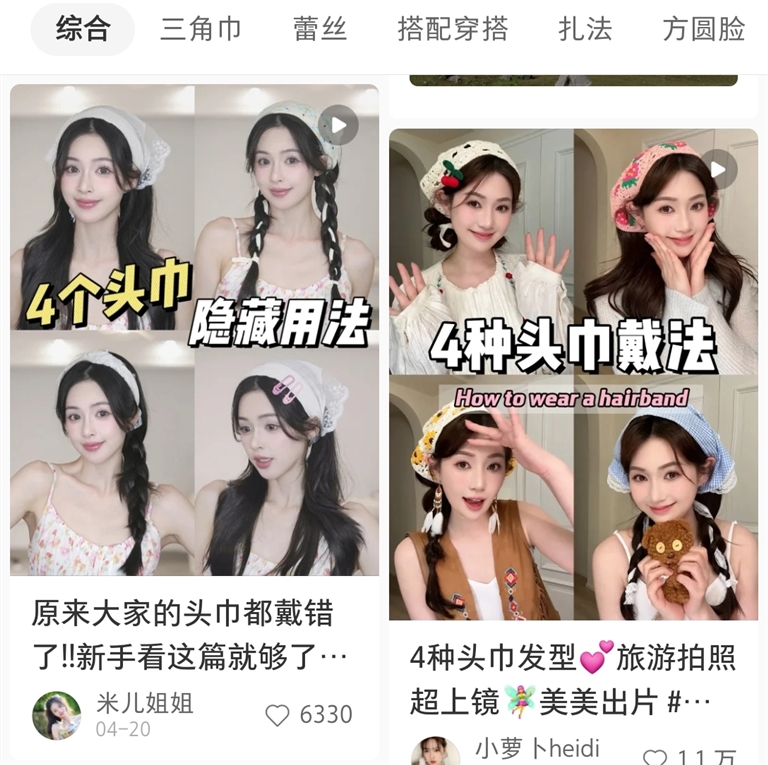The height and width of the screenshot is (765, 768).
Task: Open 米儿姐姐's profile avatar
Action: tap(57, 715)
